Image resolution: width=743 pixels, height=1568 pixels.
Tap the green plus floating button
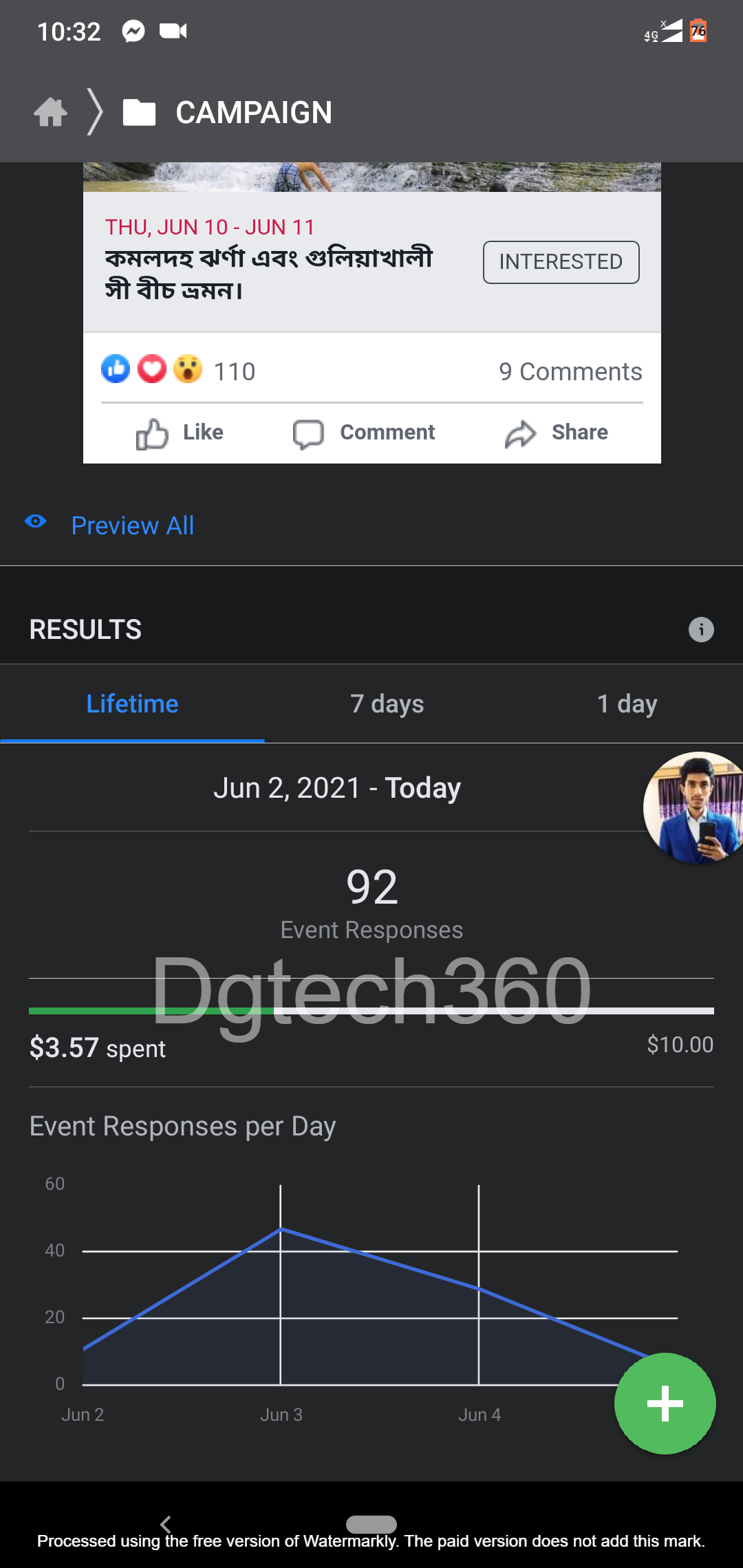point(665,1403)
